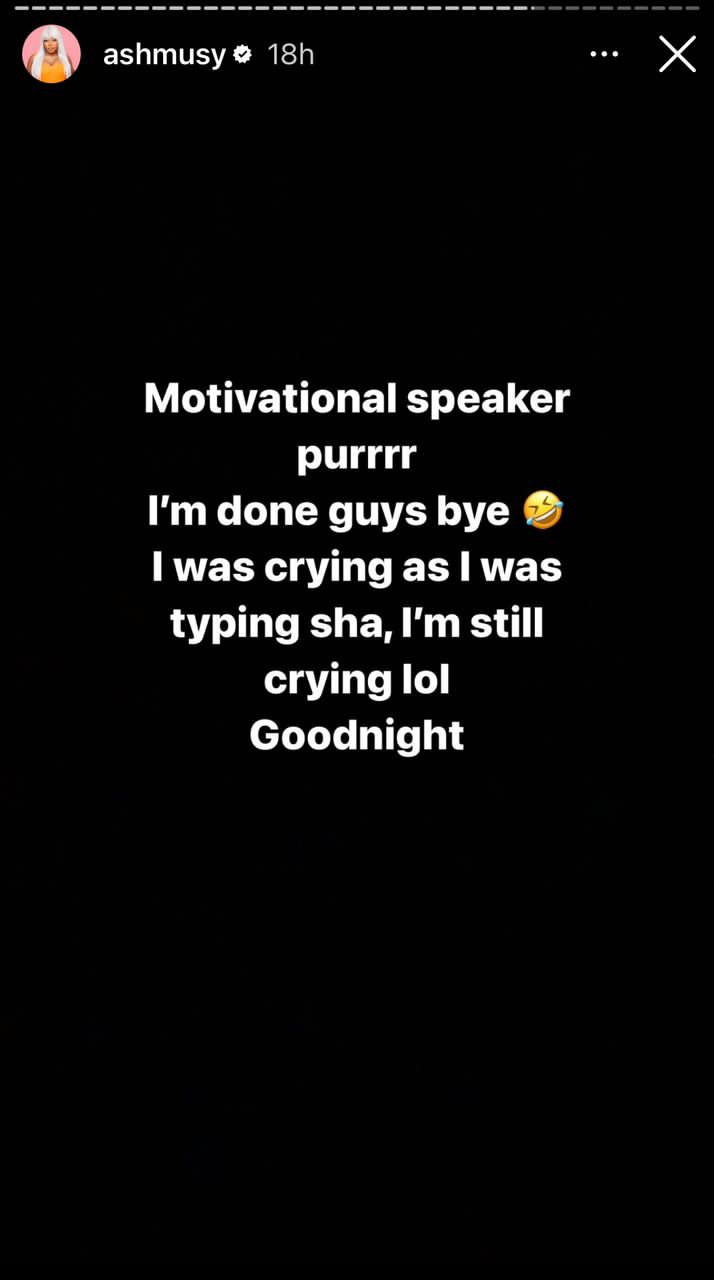Close the story viewer

pos(677,54)
